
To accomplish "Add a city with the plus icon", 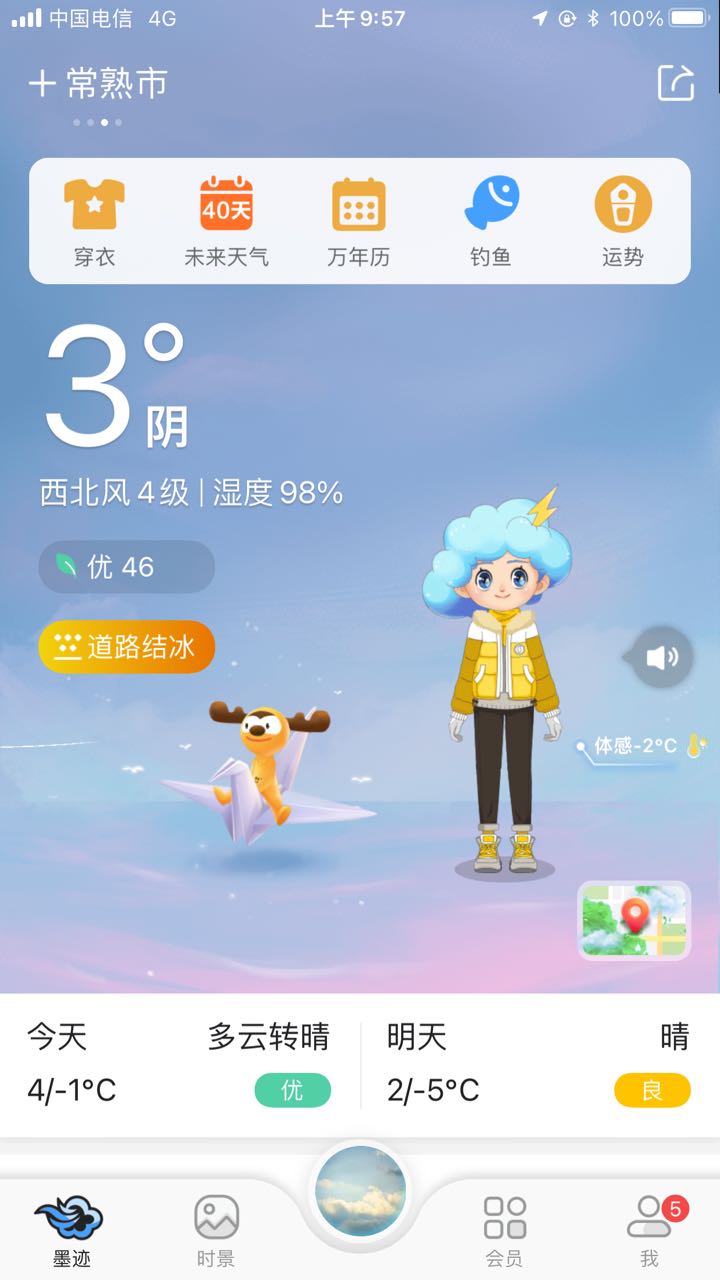I will (x=41, y=83).
